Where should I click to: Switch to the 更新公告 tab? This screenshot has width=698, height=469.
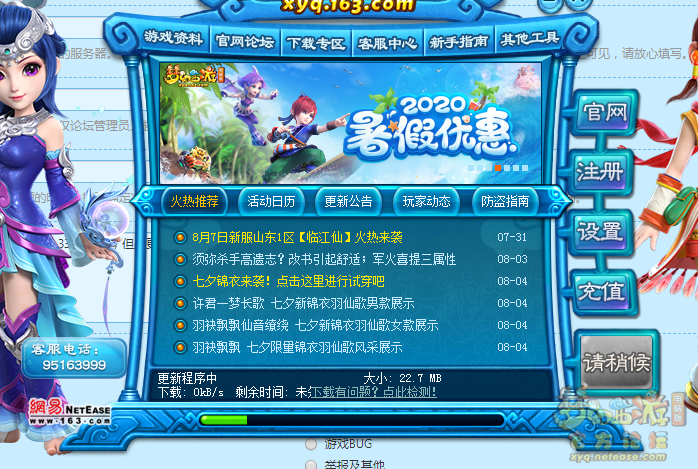pyautogui.click(x=349, y=200)
